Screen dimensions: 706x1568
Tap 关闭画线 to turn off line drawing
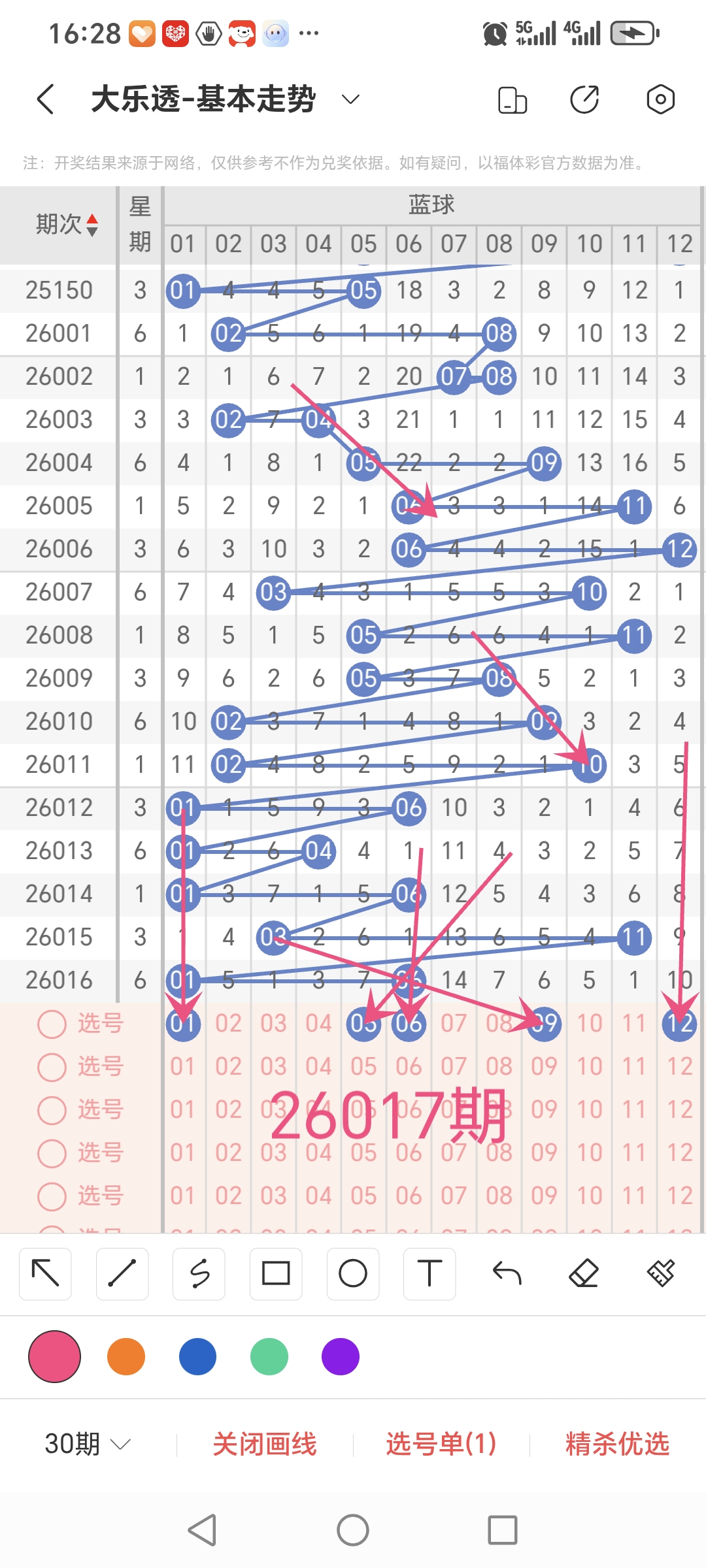coord(265,1443)
